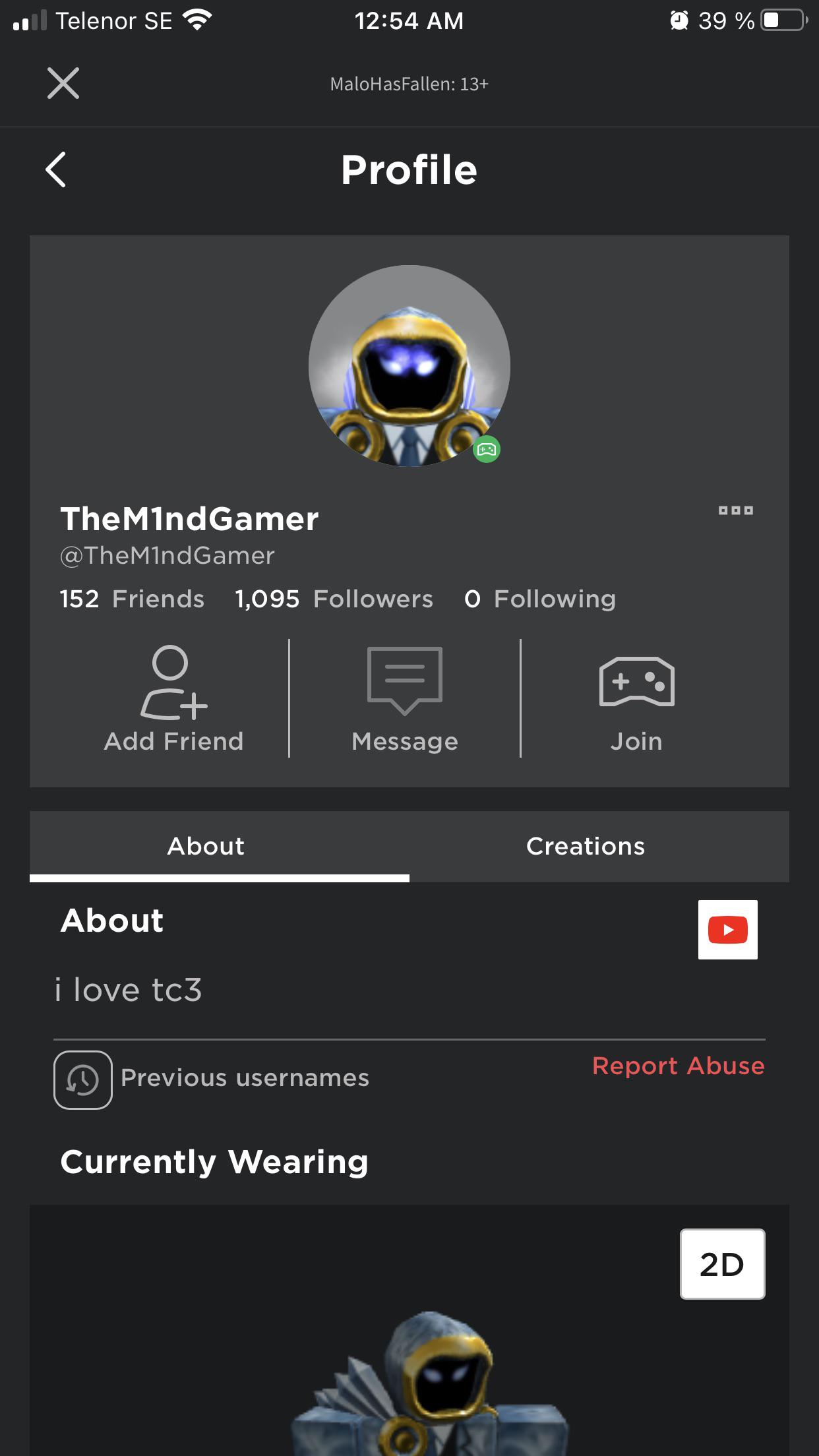Switch avatar view to 2D

point(722,1264)
